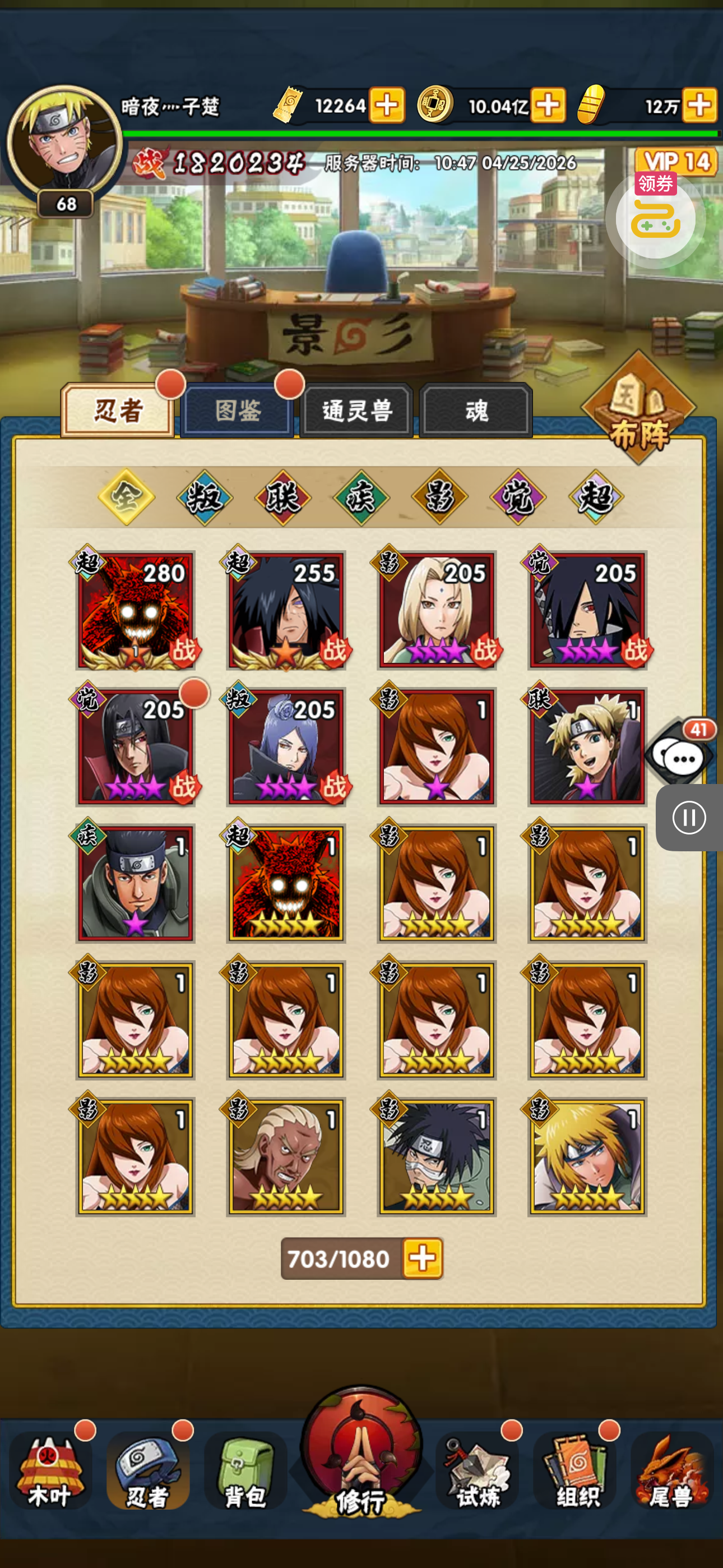Open the level 280 超 ninja card
Viewport: 723px width, 1568px height.
(135, 610)
